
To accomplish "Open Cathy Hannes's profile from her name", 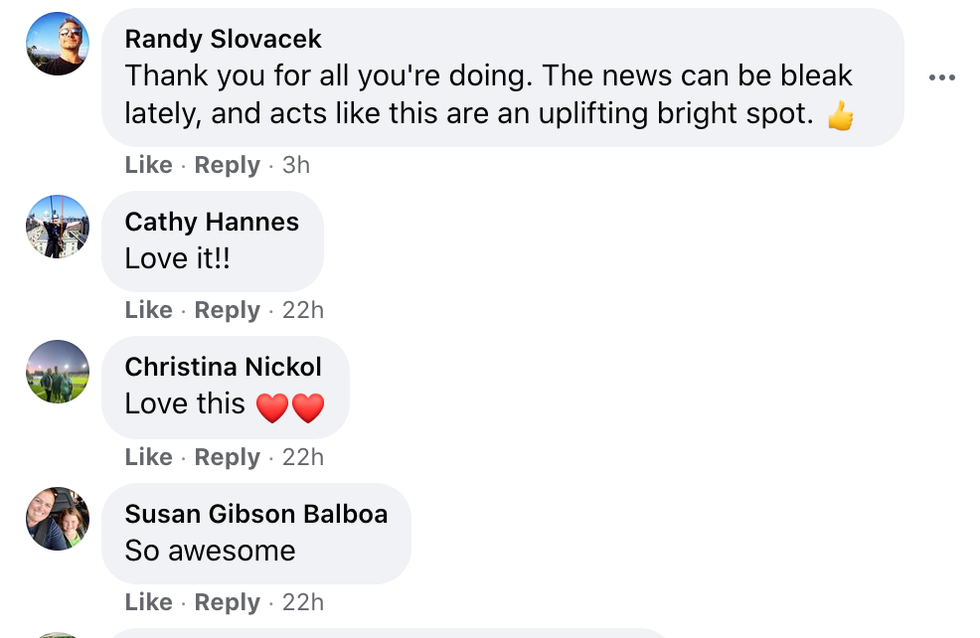I will pyautogui.click(x=212, y=221).
